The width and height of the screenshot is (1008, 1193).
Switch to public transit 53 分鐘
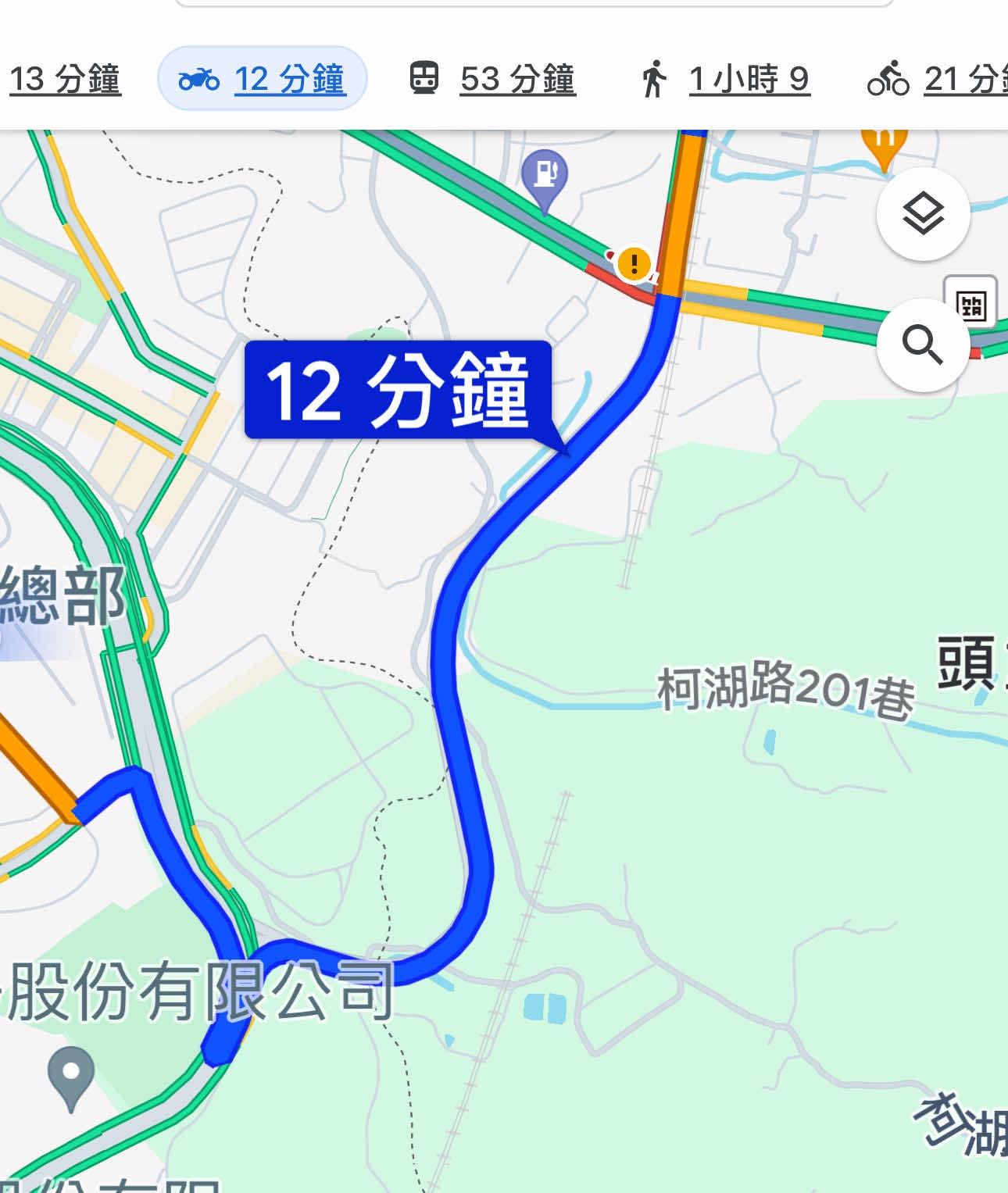(492, 79)
